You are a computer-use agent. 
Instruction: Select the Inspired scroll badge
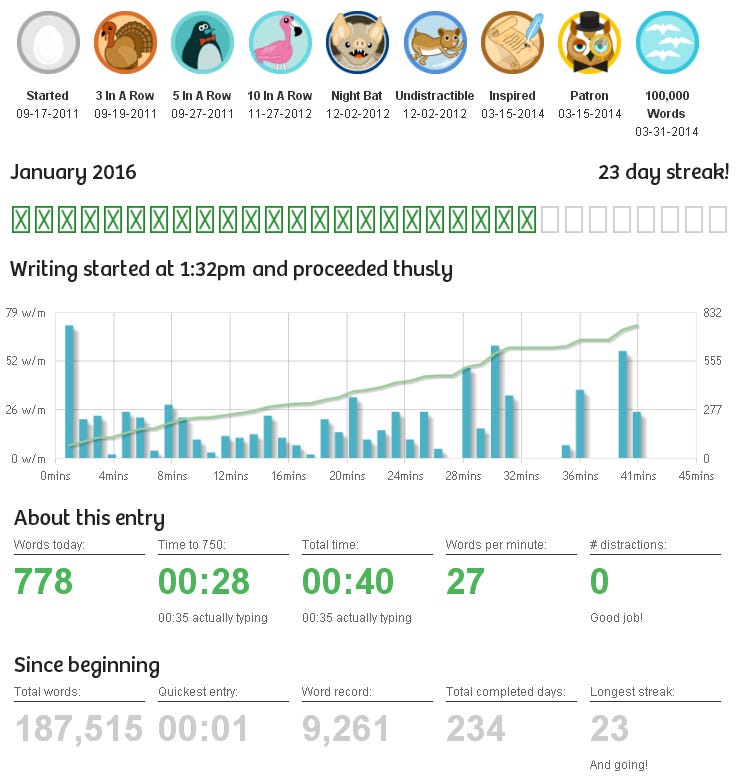coord(512,42)
